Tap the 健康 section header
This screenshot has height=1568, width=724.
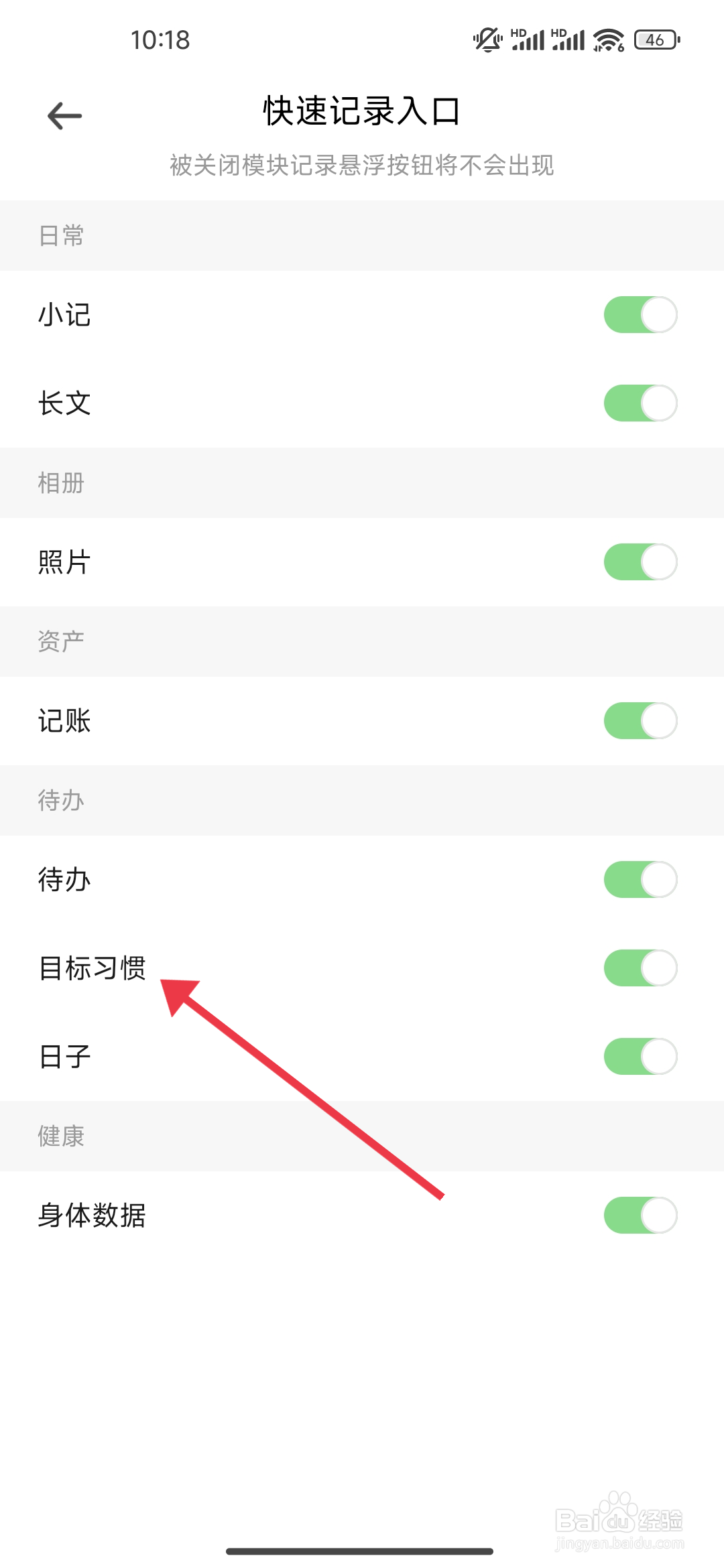point(60,1136)
